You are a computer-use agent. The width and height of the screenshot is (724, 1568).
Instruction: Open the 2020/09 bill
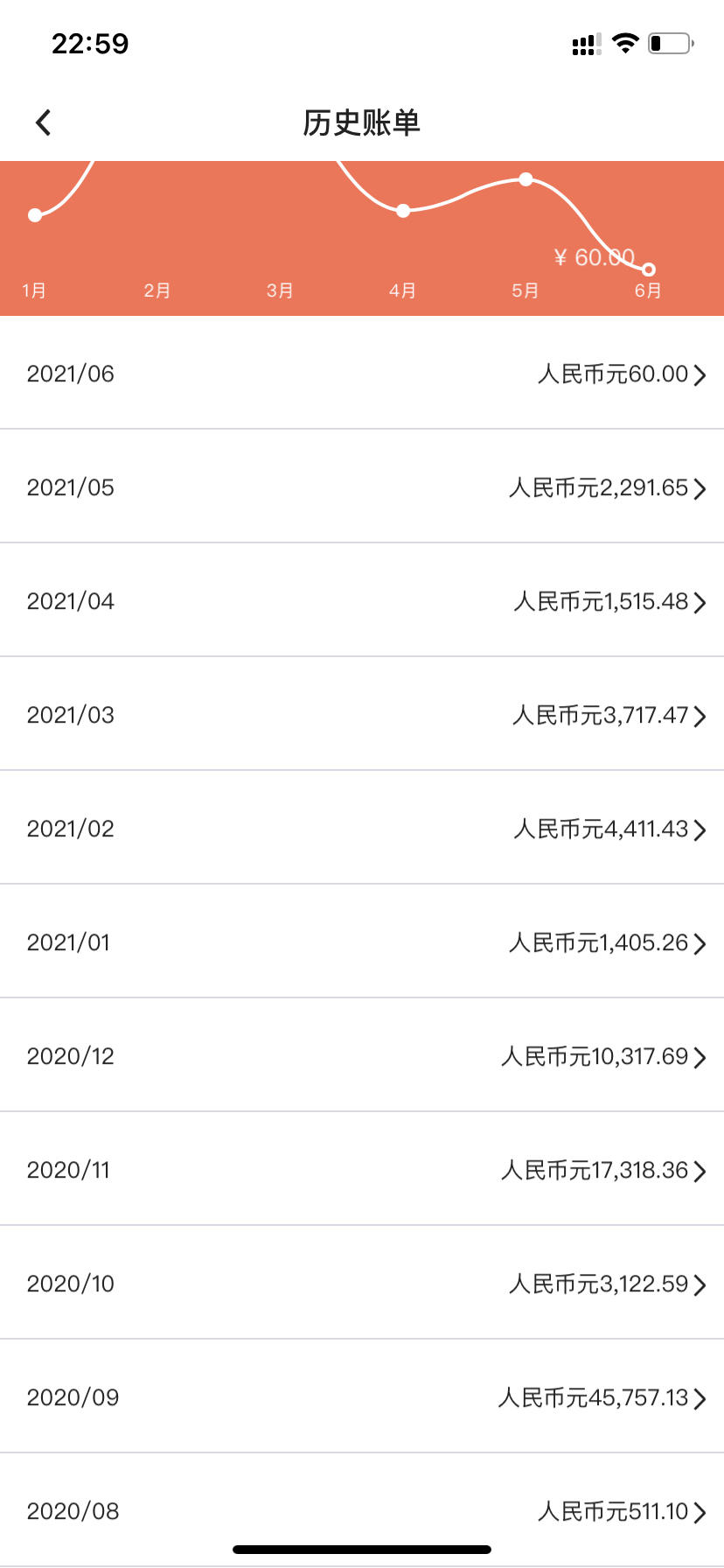click(362, 1396)
